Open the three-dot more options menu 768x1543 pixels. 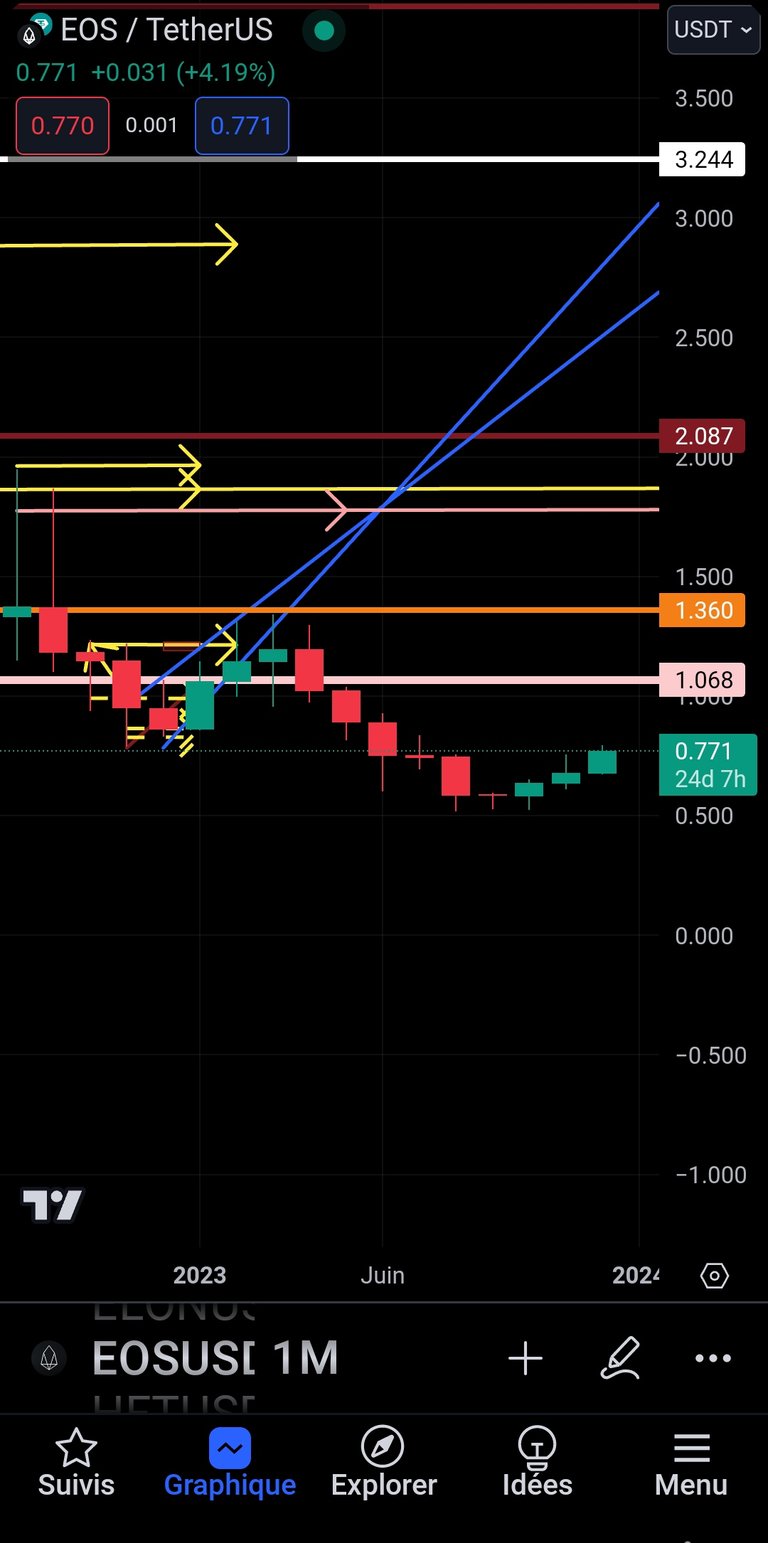(x=713, y=1358)
